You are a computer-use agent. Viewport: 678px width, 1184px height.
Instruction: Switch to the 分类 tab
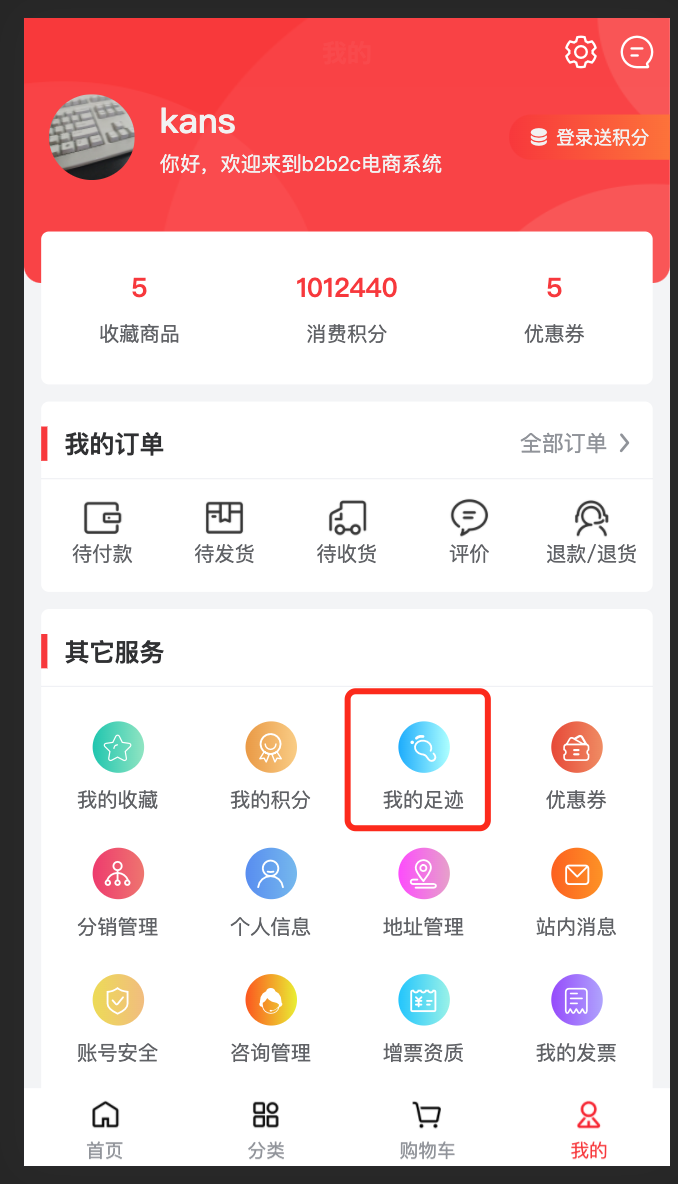[266, 1130]
